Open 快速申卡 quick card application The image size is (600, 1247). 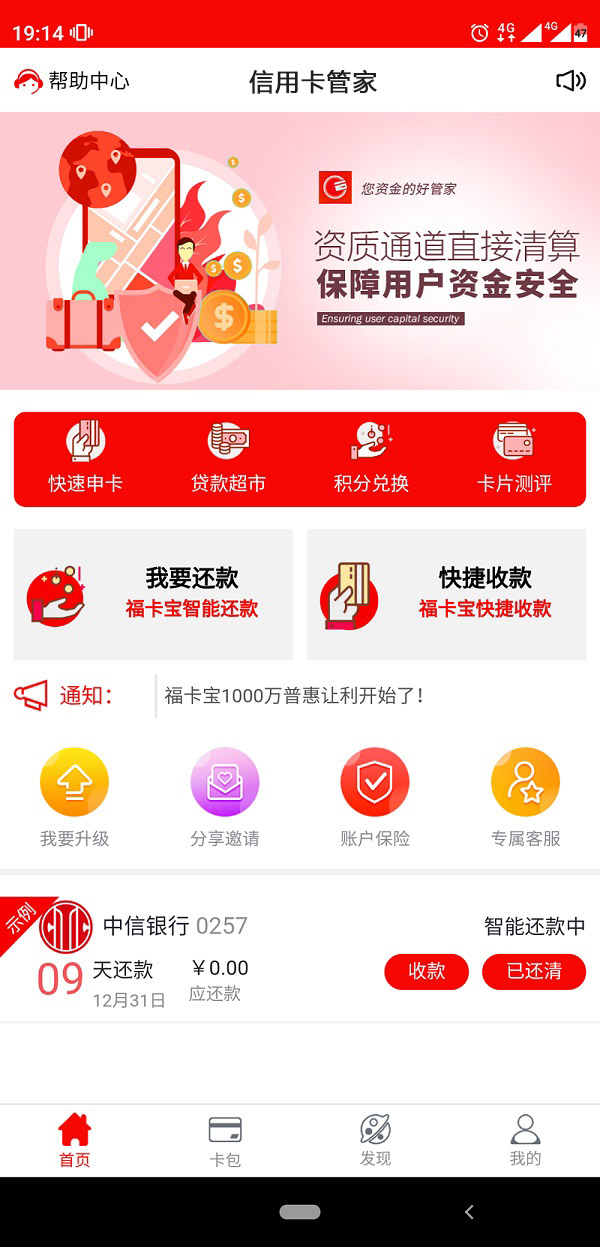[x=86, y=459]
